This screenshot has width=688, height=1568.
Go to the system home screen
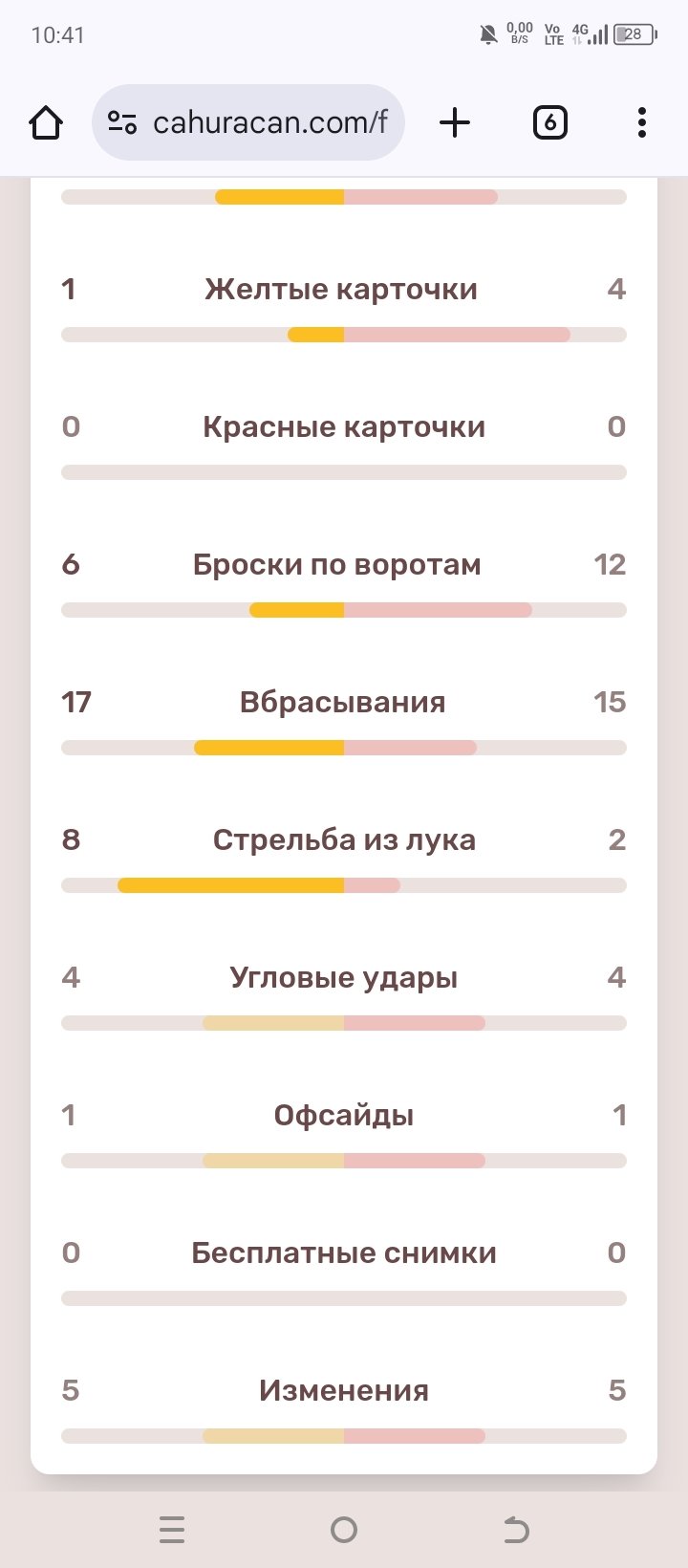(x=344, y=1530)
